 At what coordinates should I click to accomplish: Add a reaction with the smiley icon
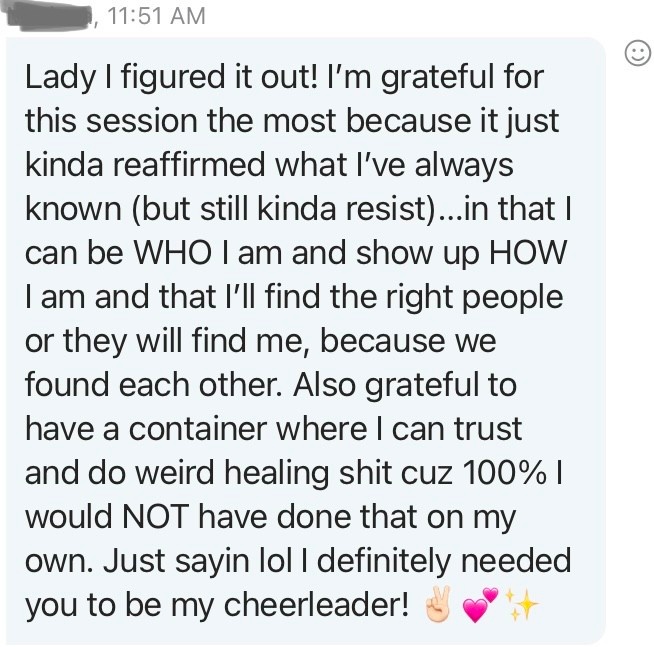tap(638, 53)
